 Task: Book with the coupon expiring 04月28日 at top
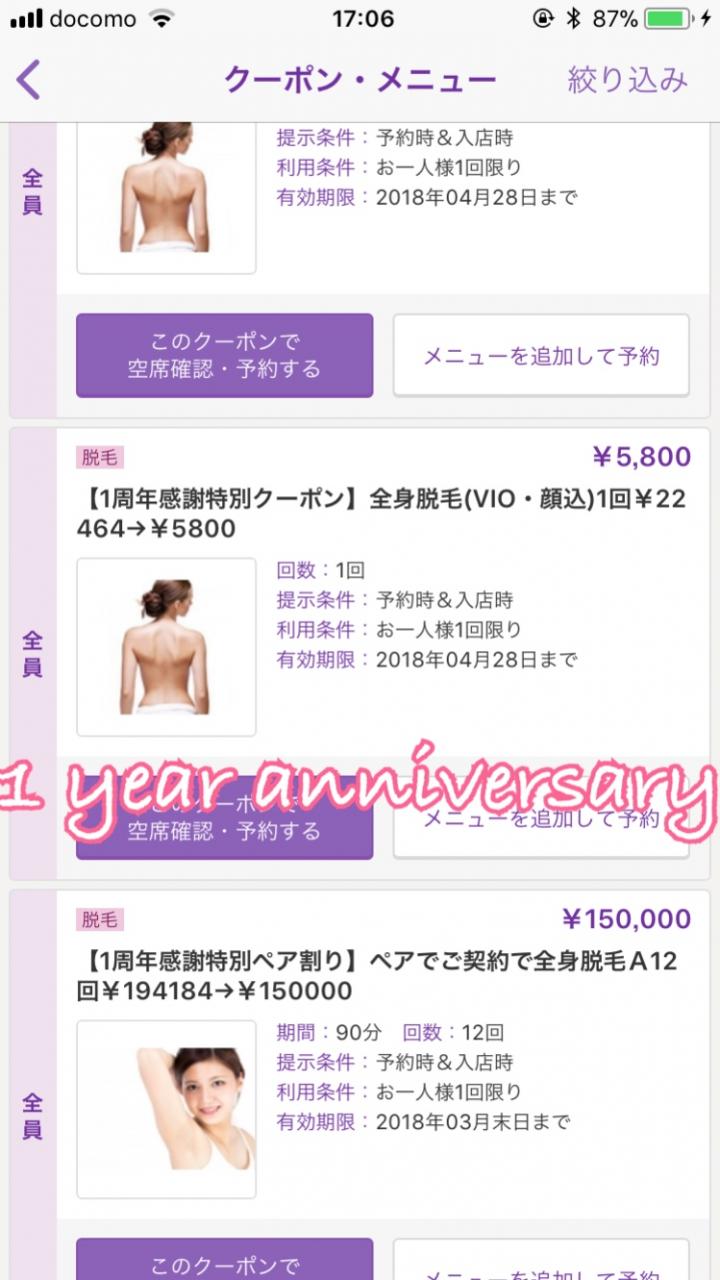click(x=224, y=356)
